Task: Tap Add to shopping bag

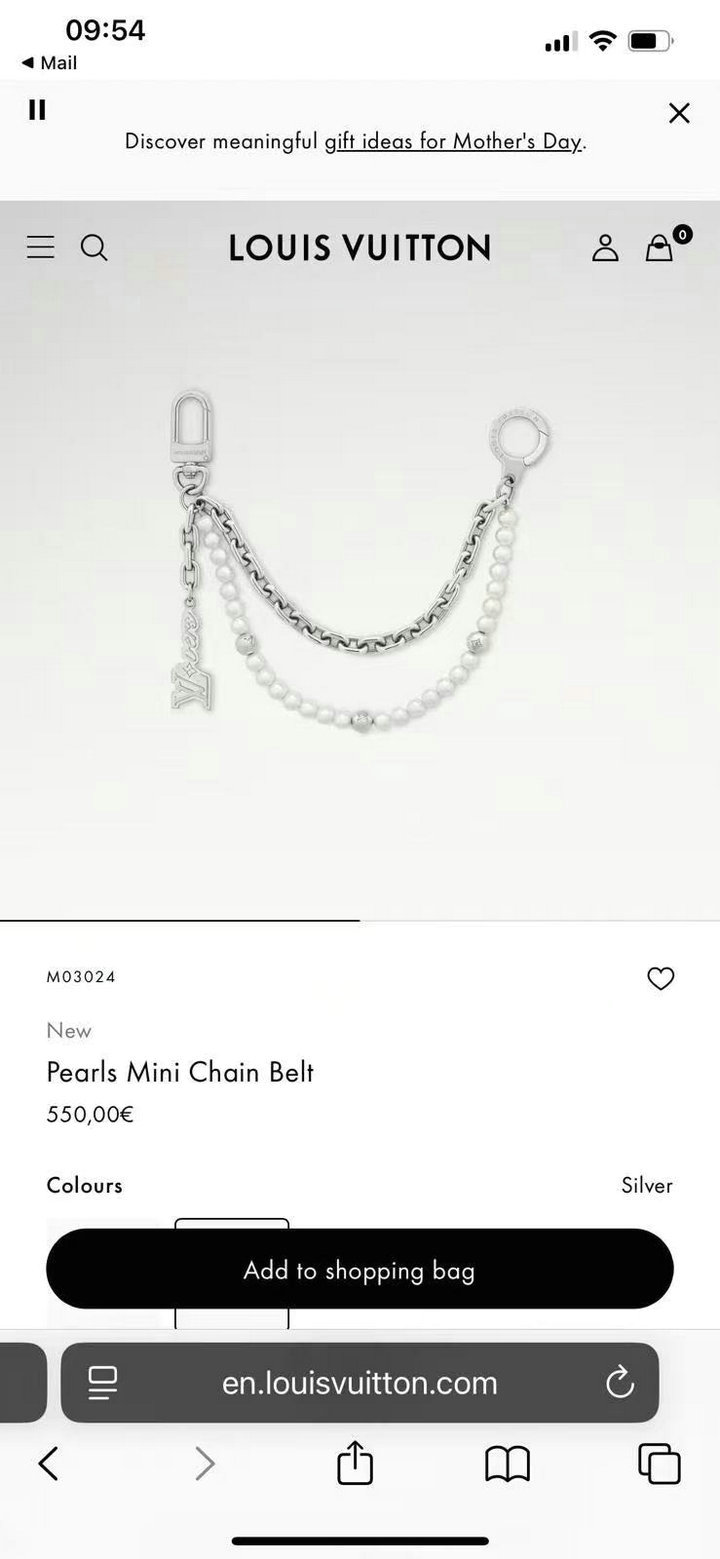Action: pyautogui.click(x=360, y=1269)
